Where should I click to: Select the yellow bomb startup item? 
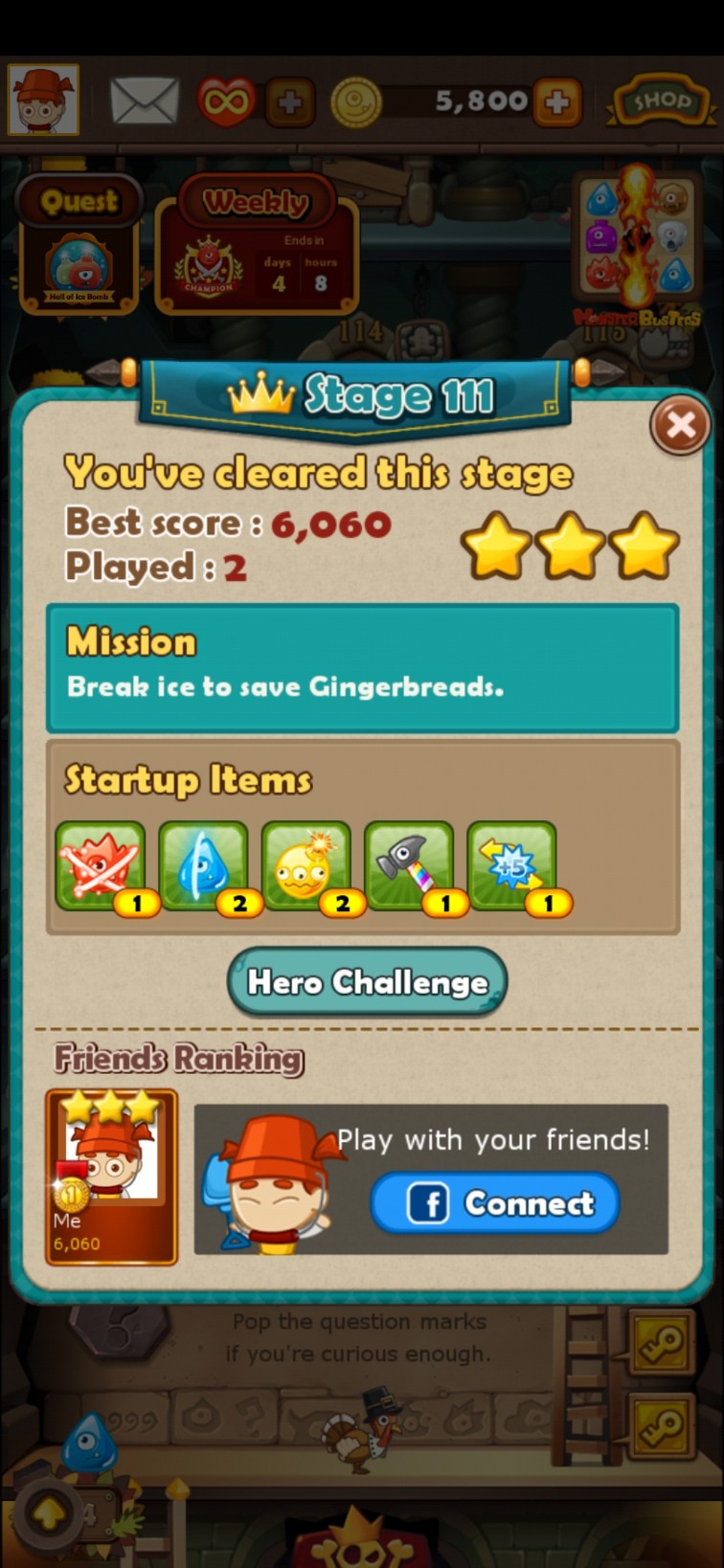pos(306,865)
